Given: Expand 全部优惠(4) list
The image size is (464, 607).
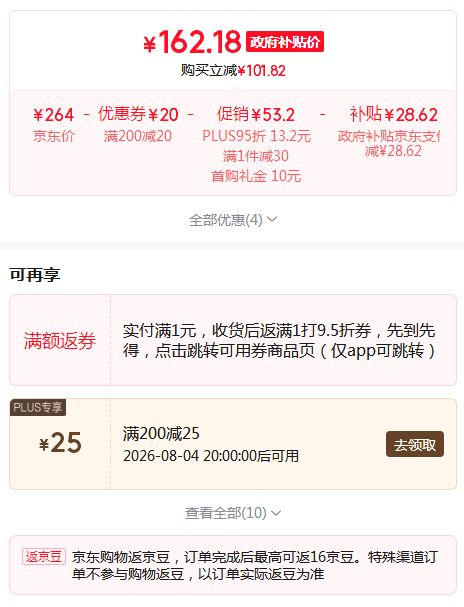Looking at the screenshot, I should coord(233,220).
